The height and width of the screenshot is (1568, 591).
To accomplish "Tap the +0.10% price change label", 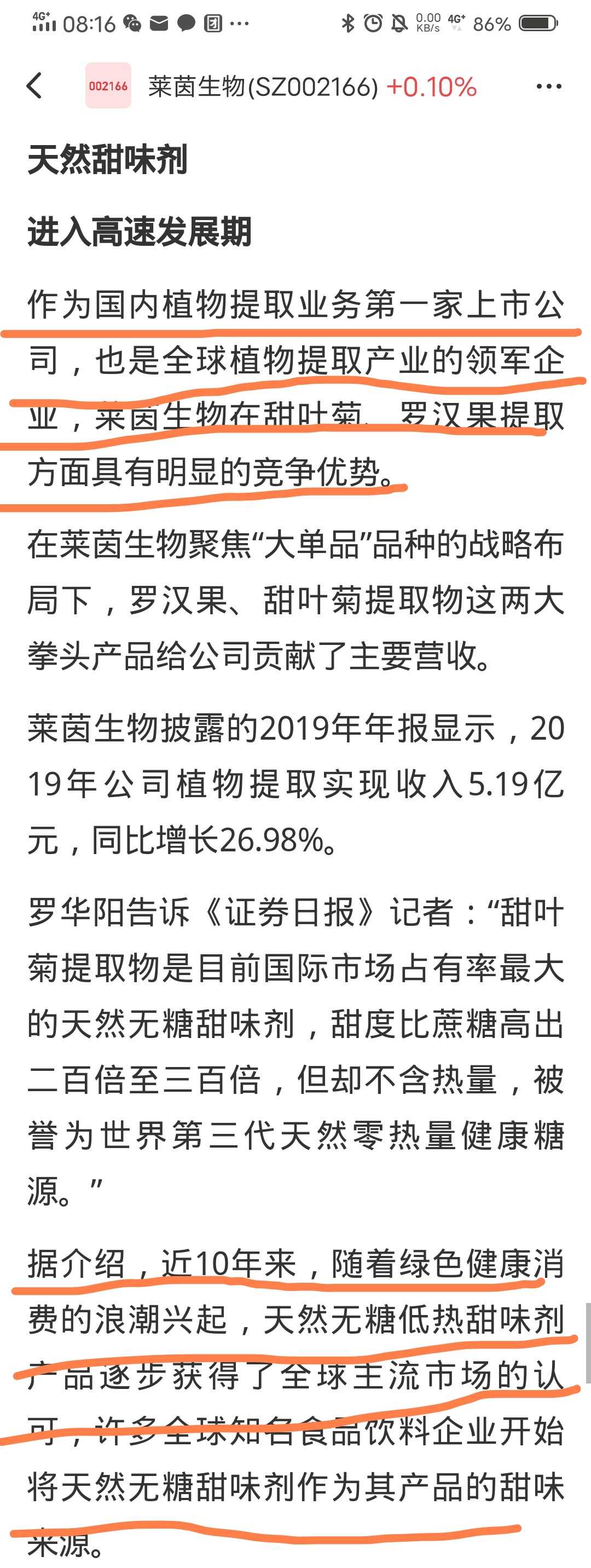I will pyautogui.click(x=431, y=87).
